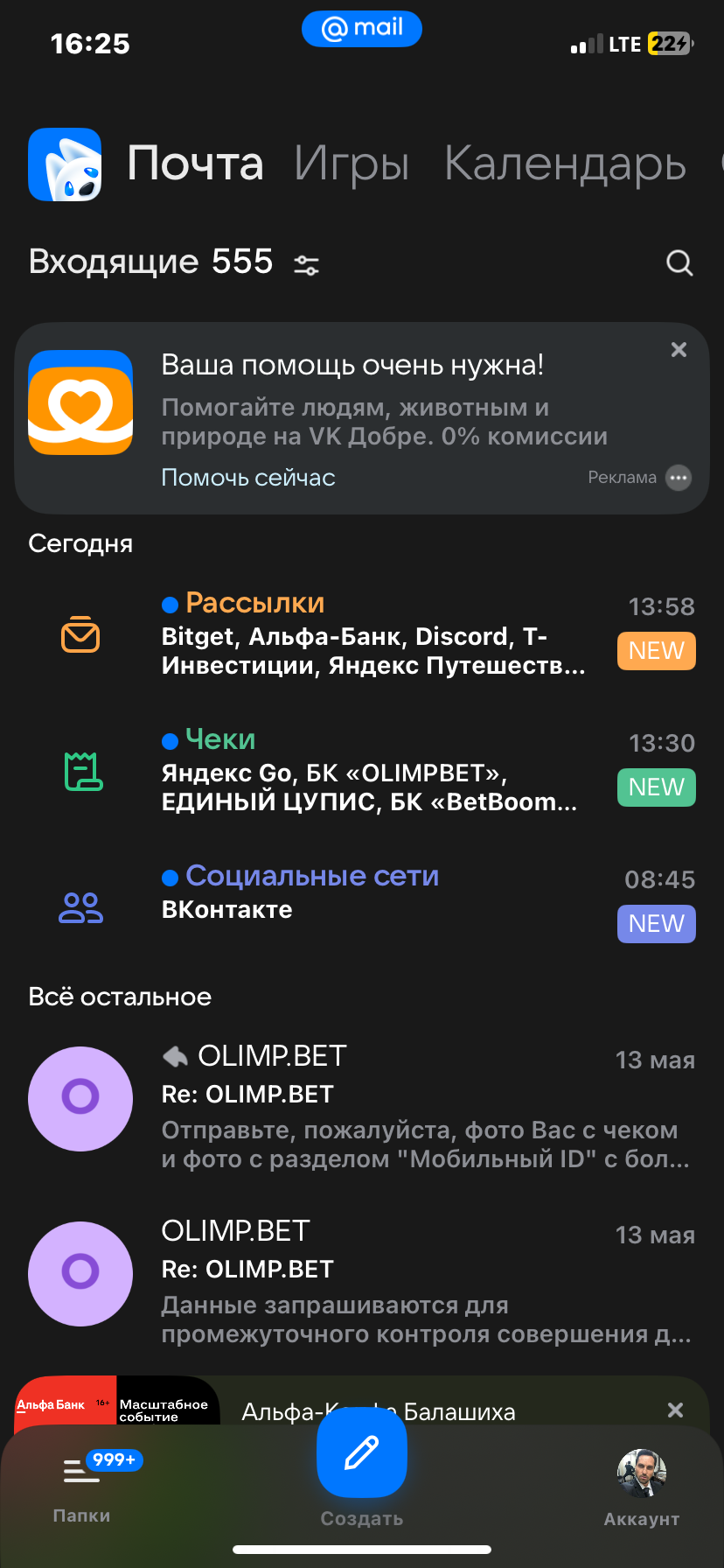Open the inbox search icon
This screenshot has height=1568, width=724.
point(679,262)
